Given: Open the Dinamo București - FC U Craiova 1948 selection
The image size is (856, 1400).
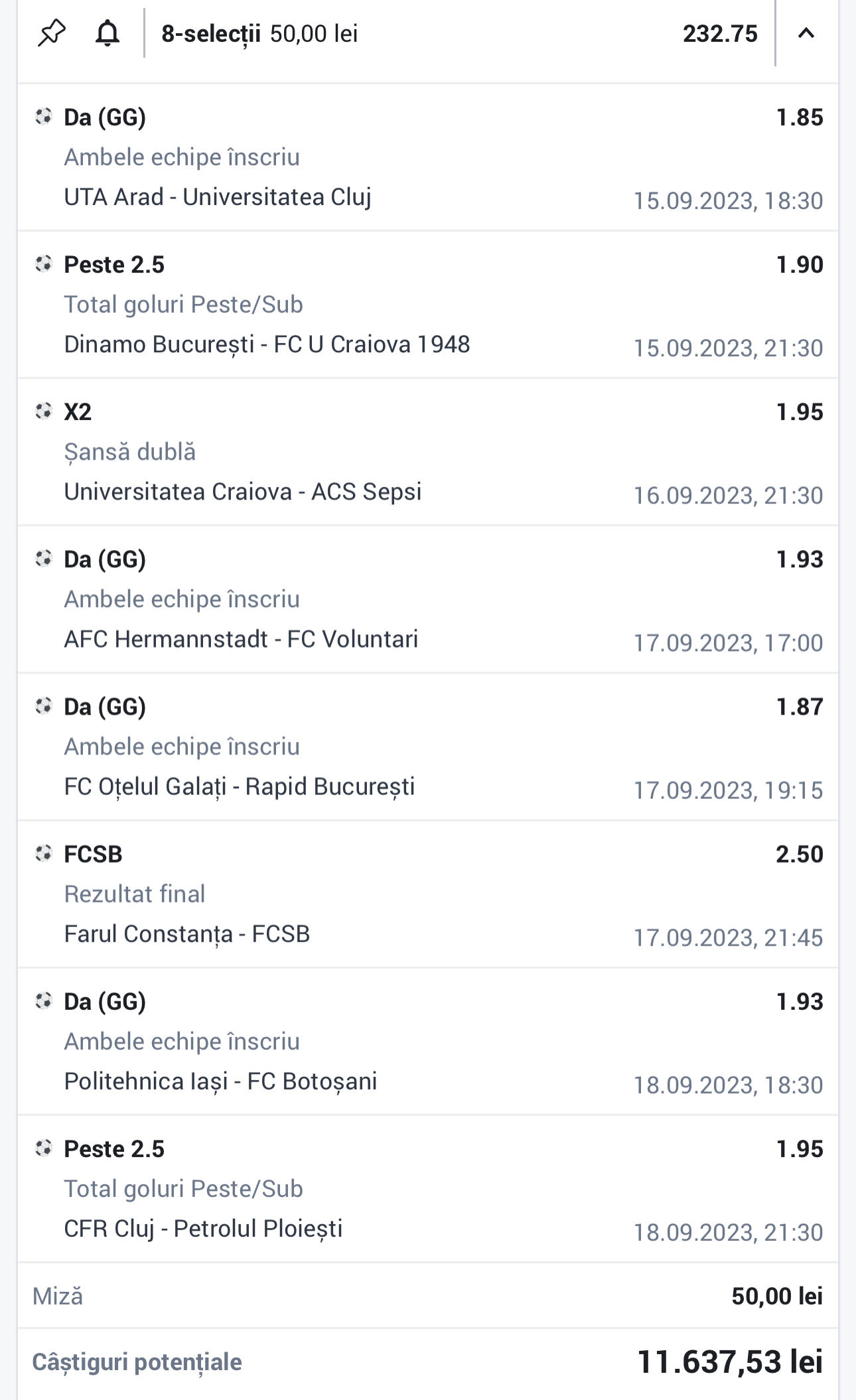Looking at the screenshot, I should (x=428, y=305).
